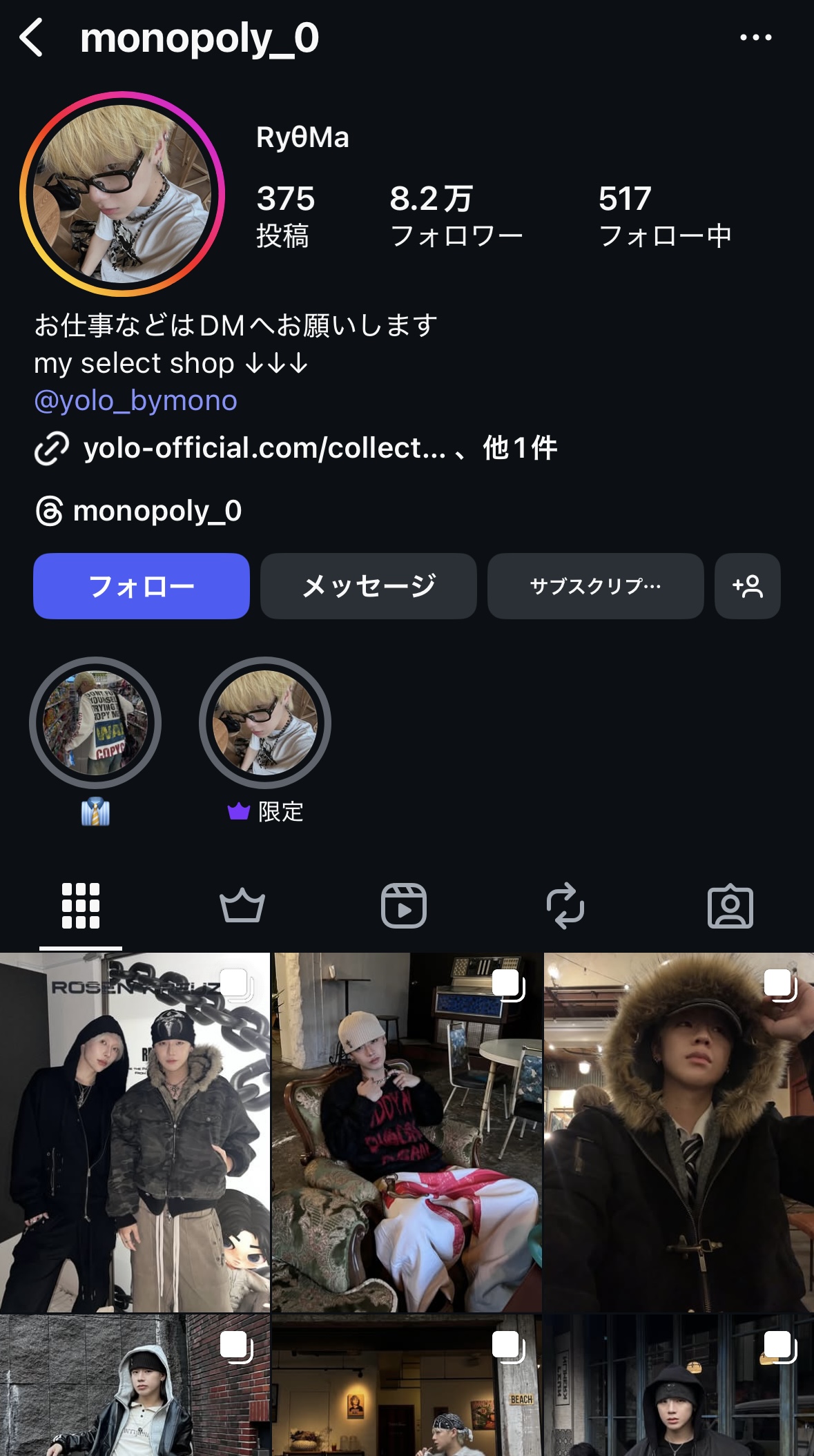Switch to the crown subscriber-content tab
The width and height of the screenshot is (814, 1456).
(x=242, y=906)
